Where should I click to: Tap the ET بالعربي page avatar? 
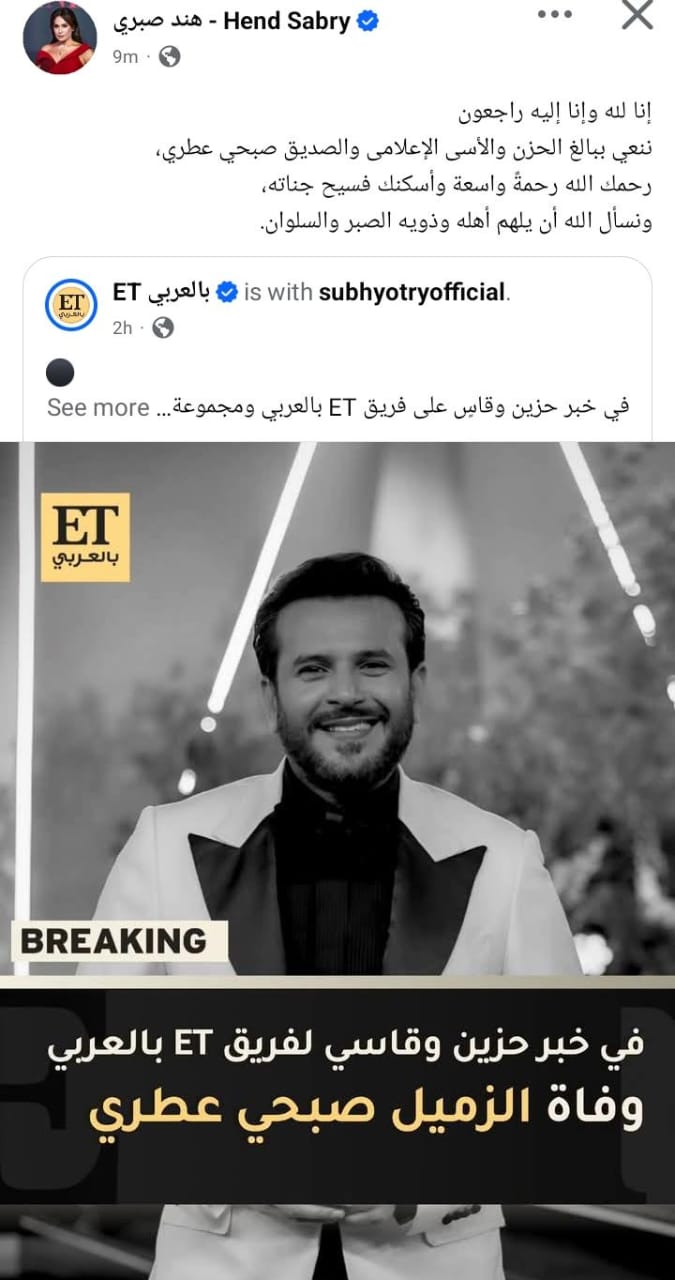tap(71, 305)
